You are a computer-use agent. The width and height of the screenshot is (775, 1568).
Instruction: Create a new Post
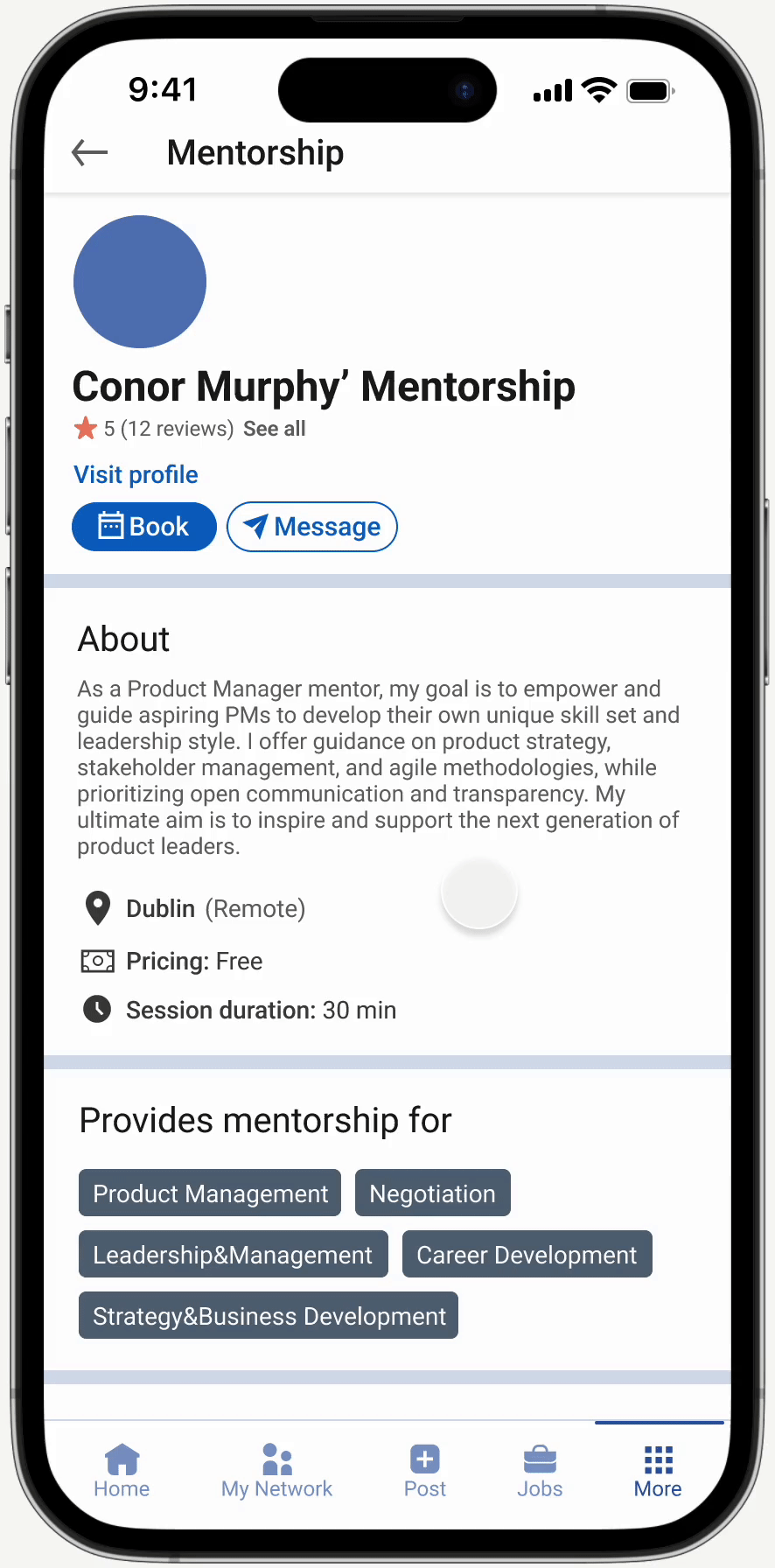425,1472
